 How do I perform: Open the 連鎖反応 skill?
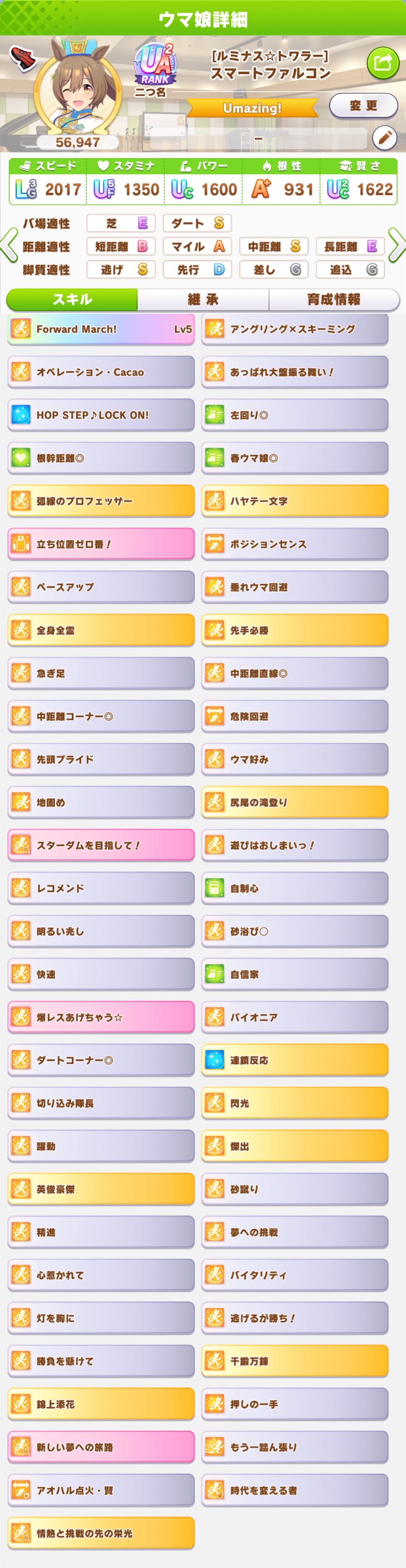tap(295, 1060)
